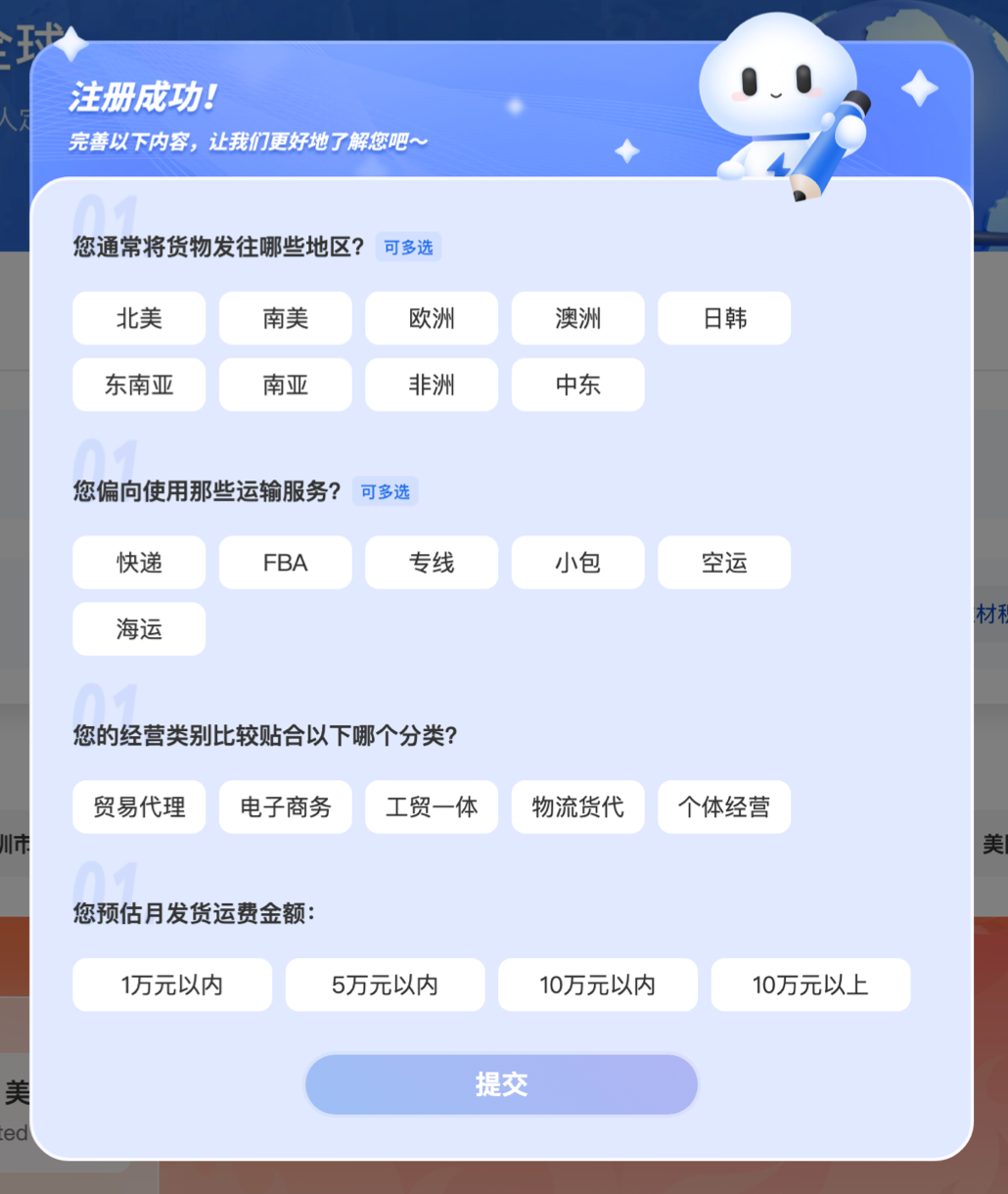1008x1194 pixels.
Task: Select 1万元以内 monthly freight estimate
Action: coord(171,985)
